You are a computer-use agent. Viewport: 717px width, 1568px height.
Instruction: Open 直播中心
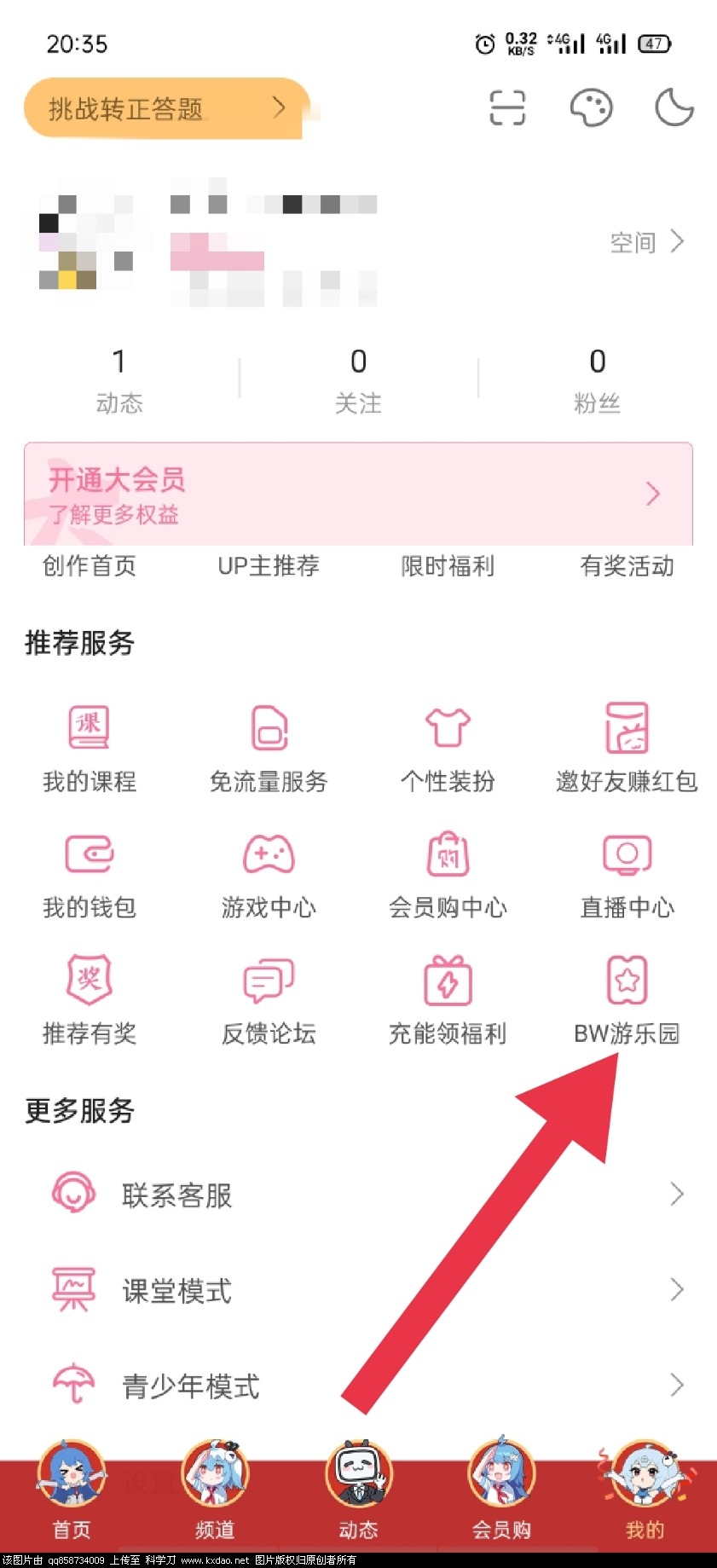[x=627, y=872]
